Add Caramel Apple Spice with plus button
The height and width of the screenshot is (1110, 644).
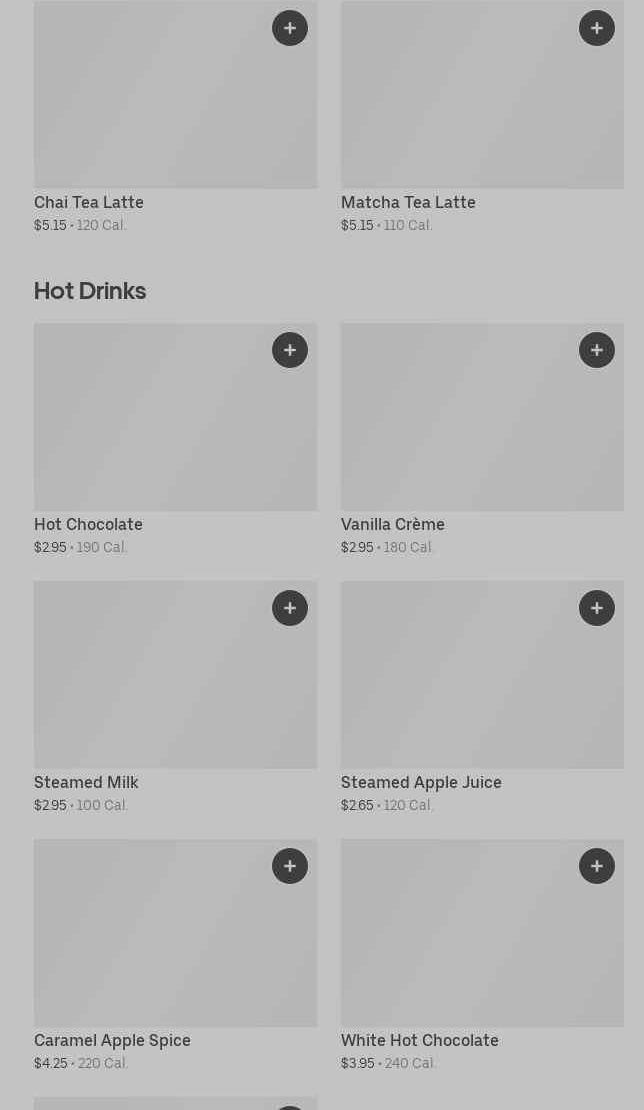(x=290, y=866)
